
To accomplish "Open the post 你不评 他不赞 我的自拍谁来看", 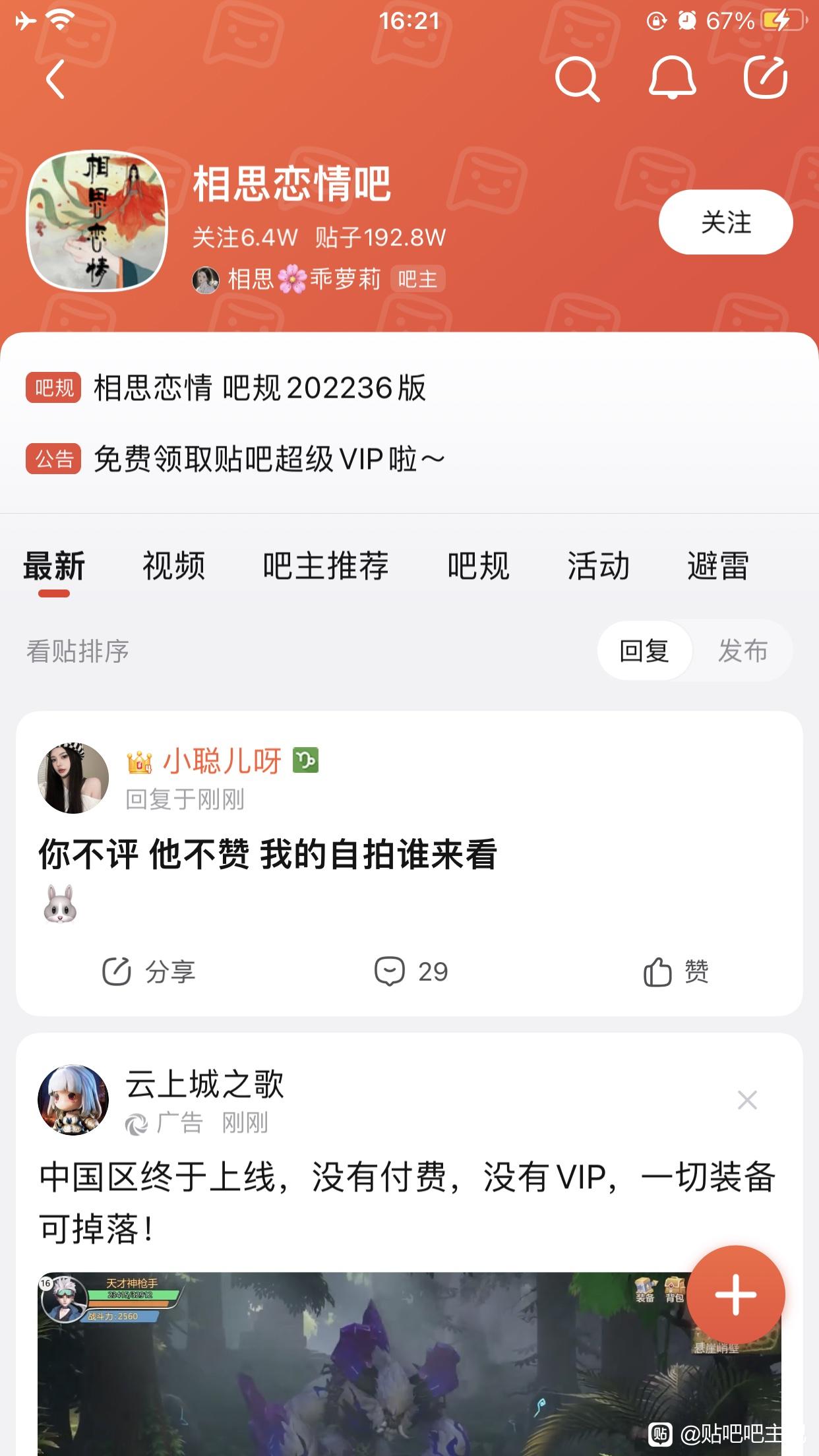I will pyautogui.click(x=268, y=855).
